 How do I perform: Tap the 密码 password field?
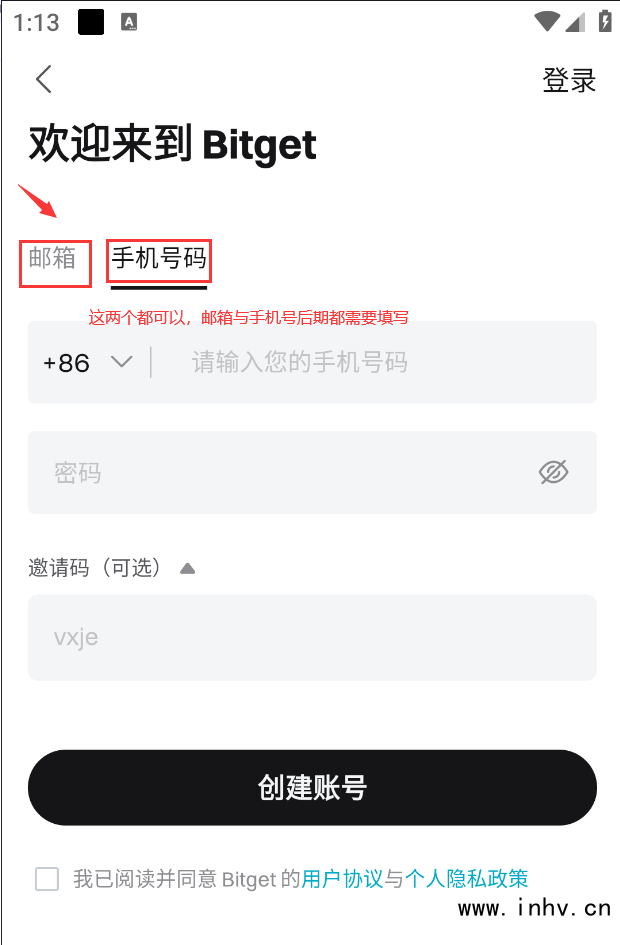click(x=280, y=473)
